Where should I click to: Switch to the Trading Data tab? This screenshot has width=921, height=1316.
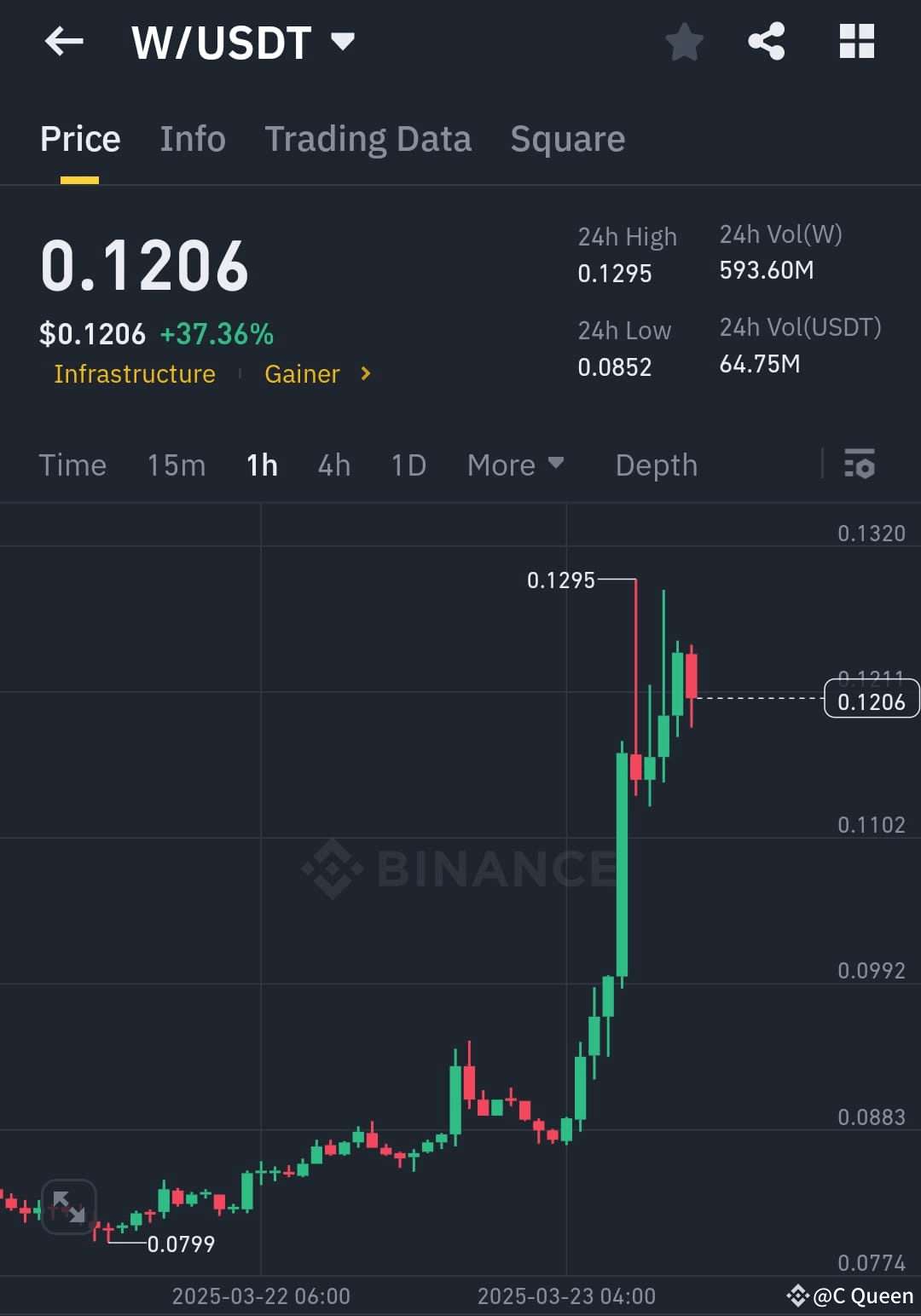click(368, 138)
